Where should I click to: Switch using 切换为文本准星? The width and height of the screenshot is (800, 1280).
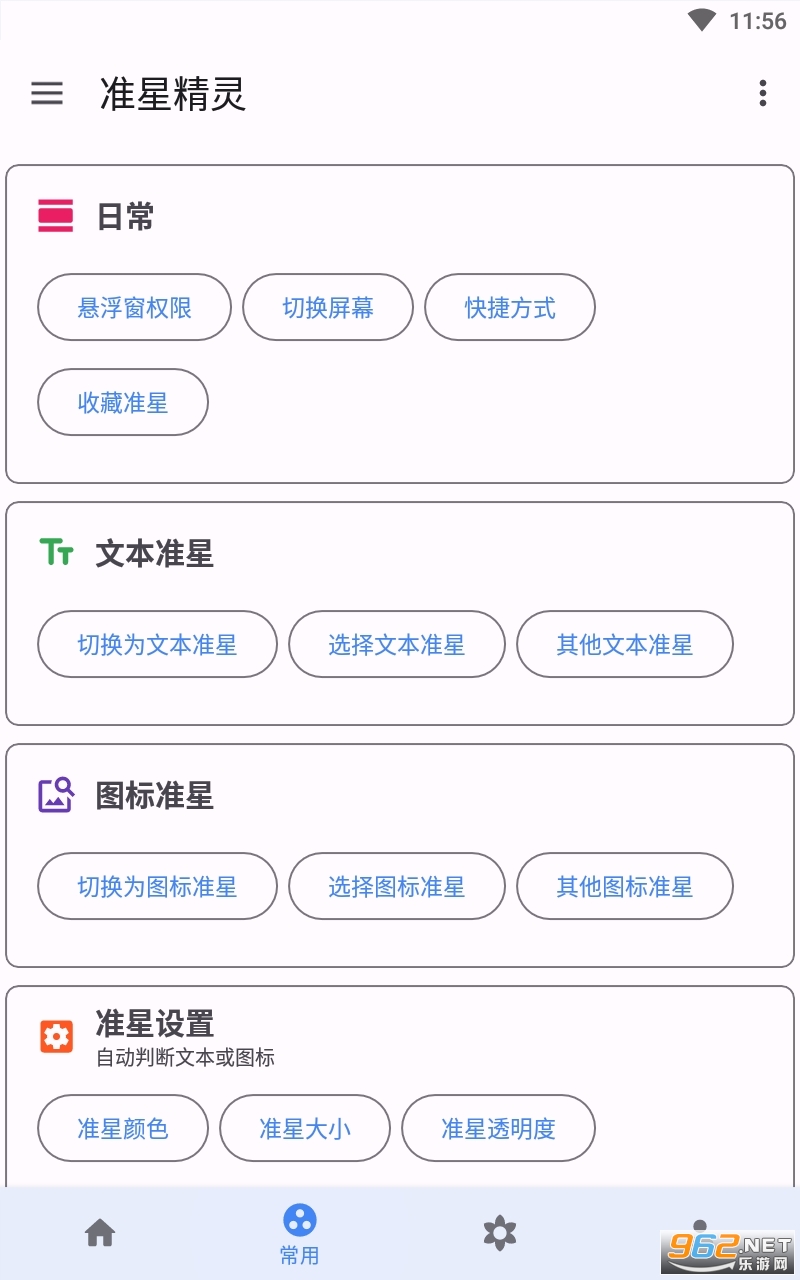(x=157, y=644)
